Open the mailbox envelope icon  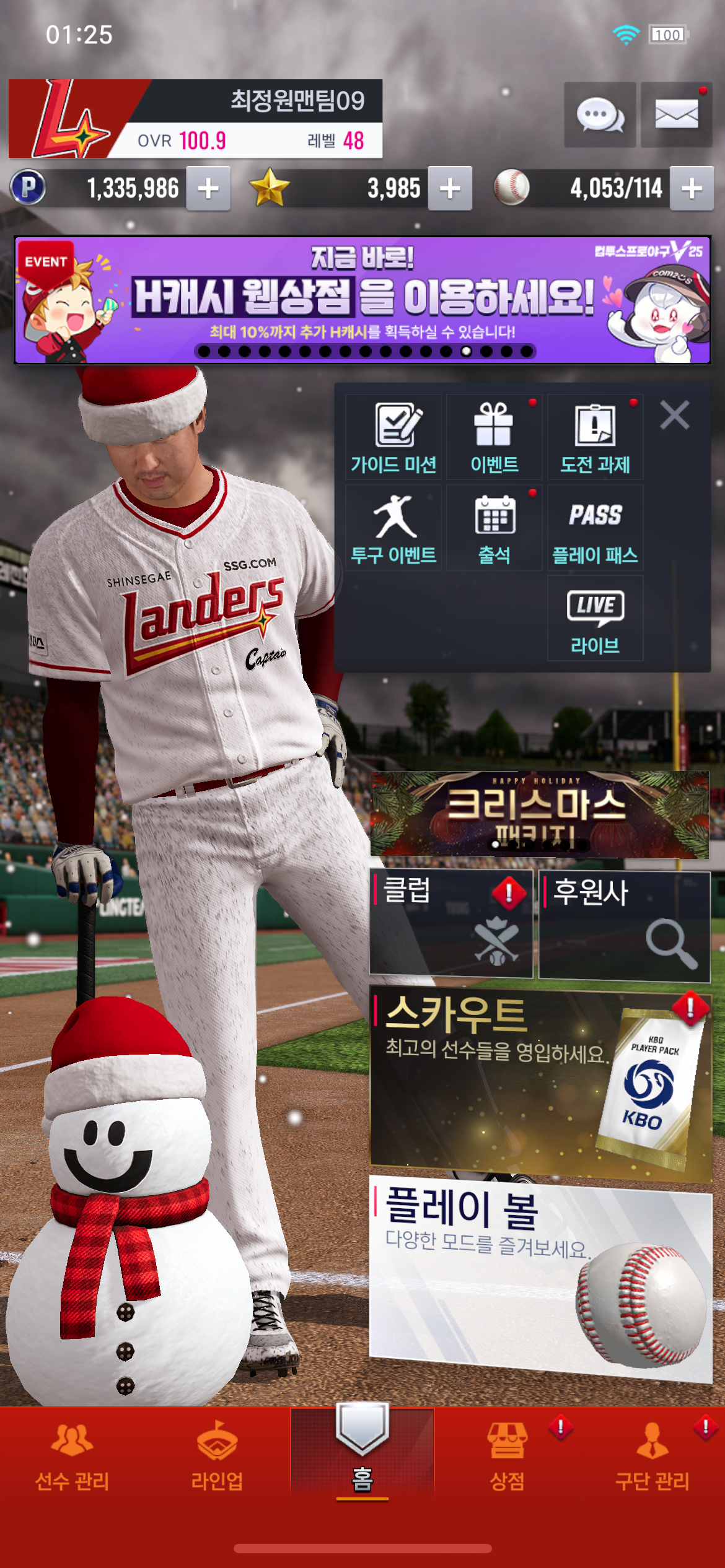point(675,115)
